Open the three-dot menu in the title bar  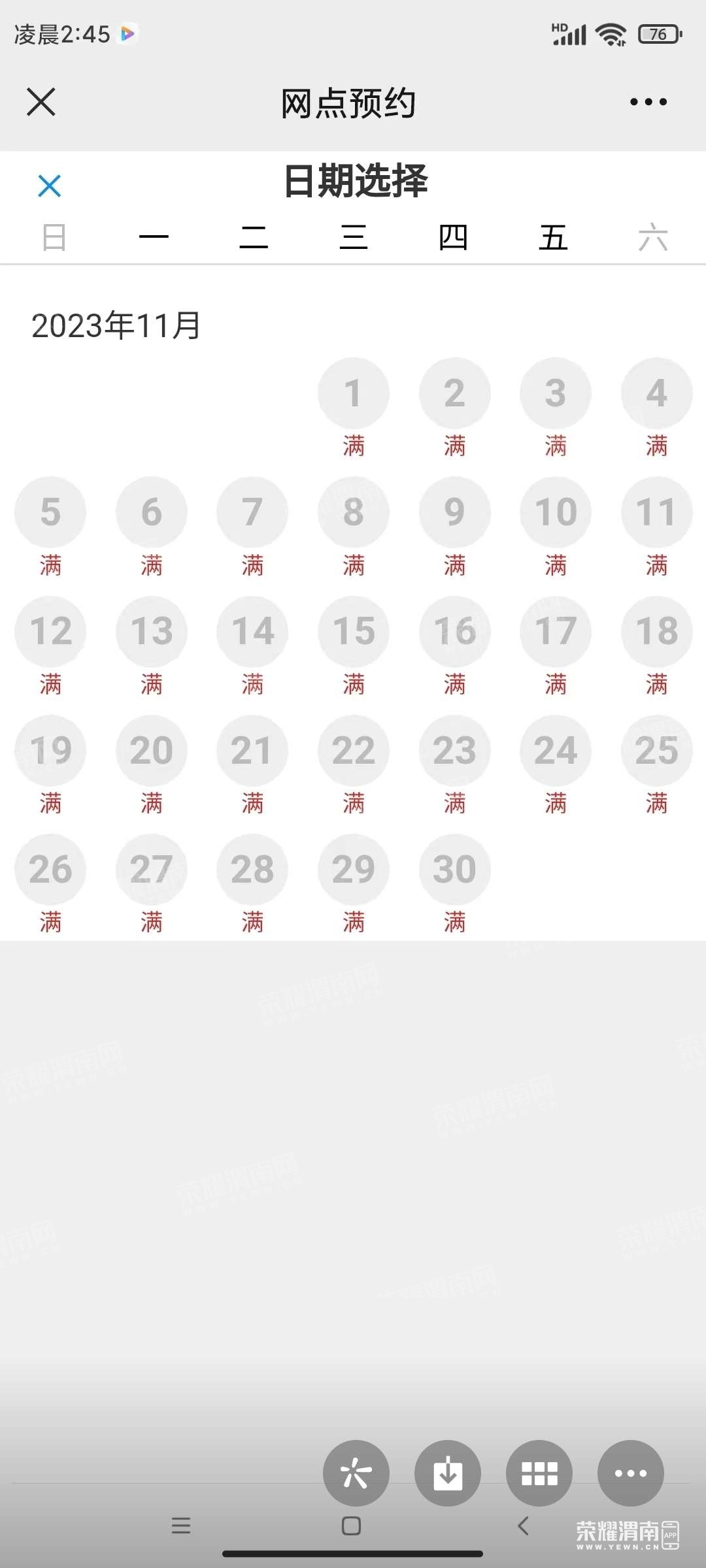[648, 102]
